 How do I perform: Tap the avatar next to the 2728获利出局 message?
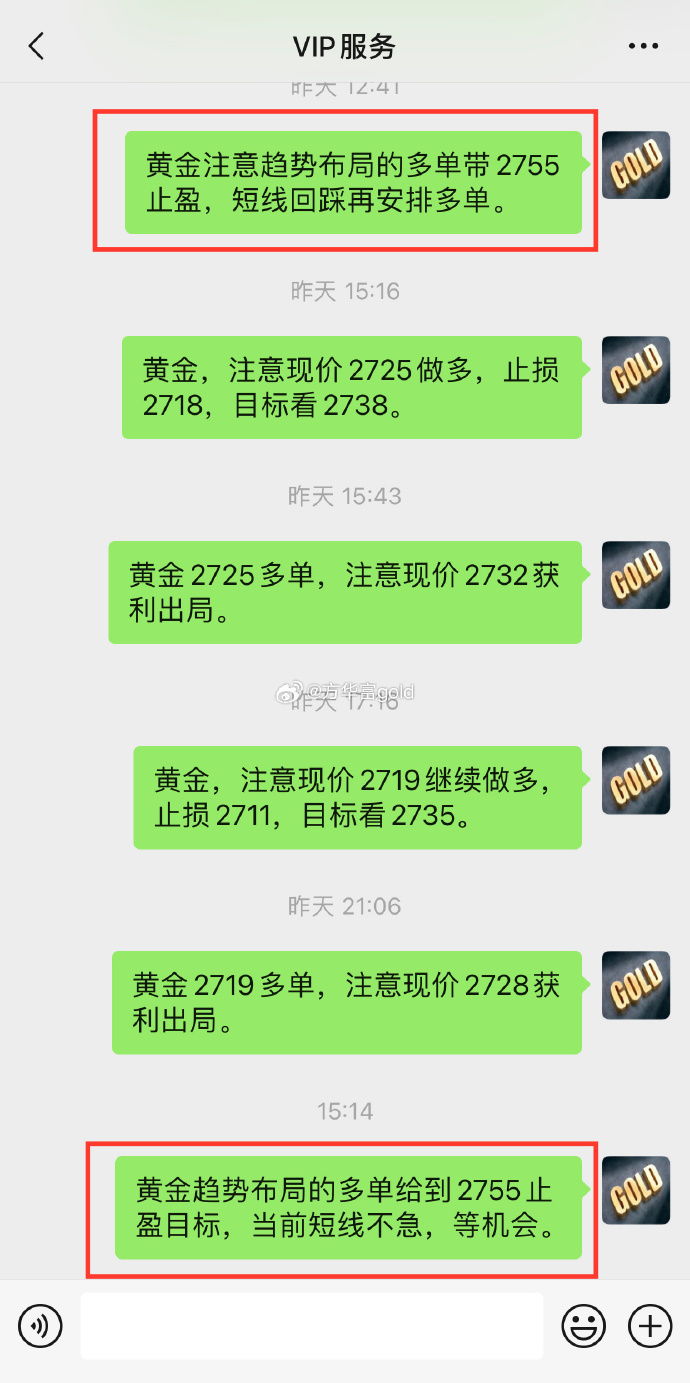(636, 985)
